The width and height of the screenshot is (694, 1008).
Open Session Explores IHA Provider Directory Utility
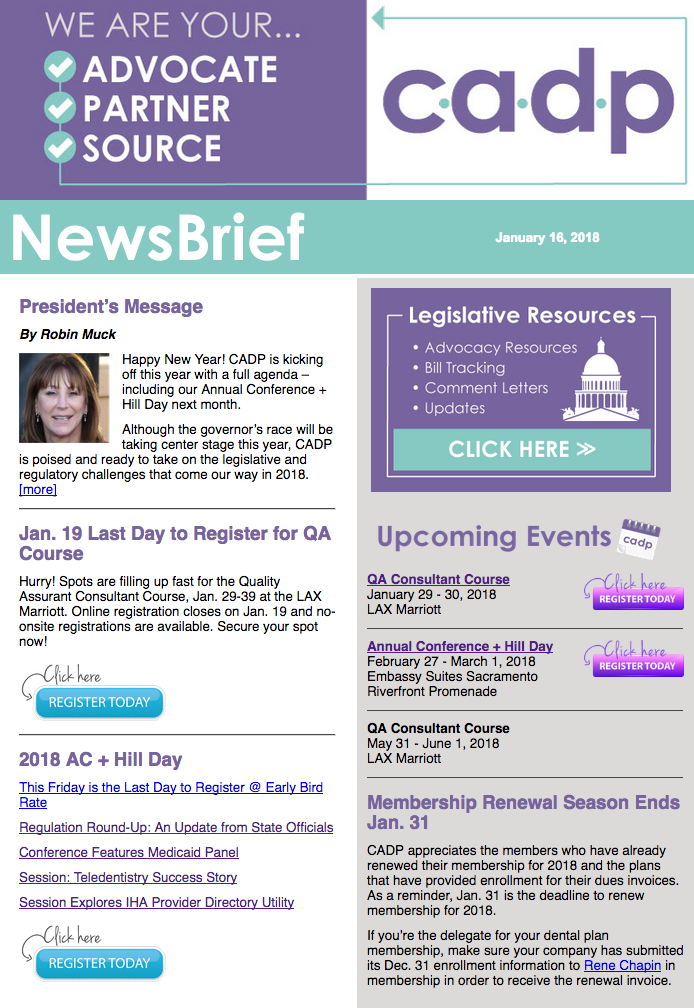click(156, 902)
